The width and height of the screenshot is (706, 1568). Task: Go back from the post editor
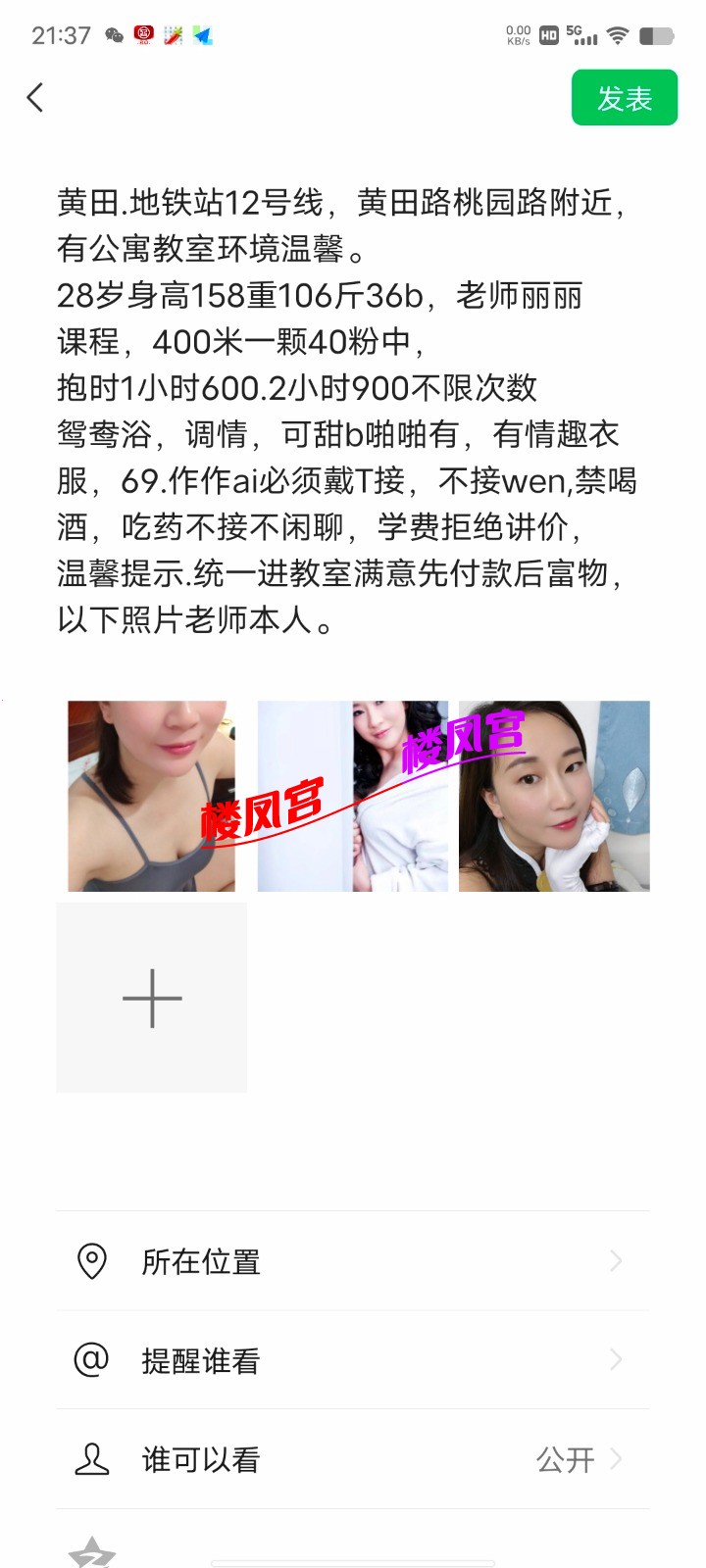click(x=35, y=98)
